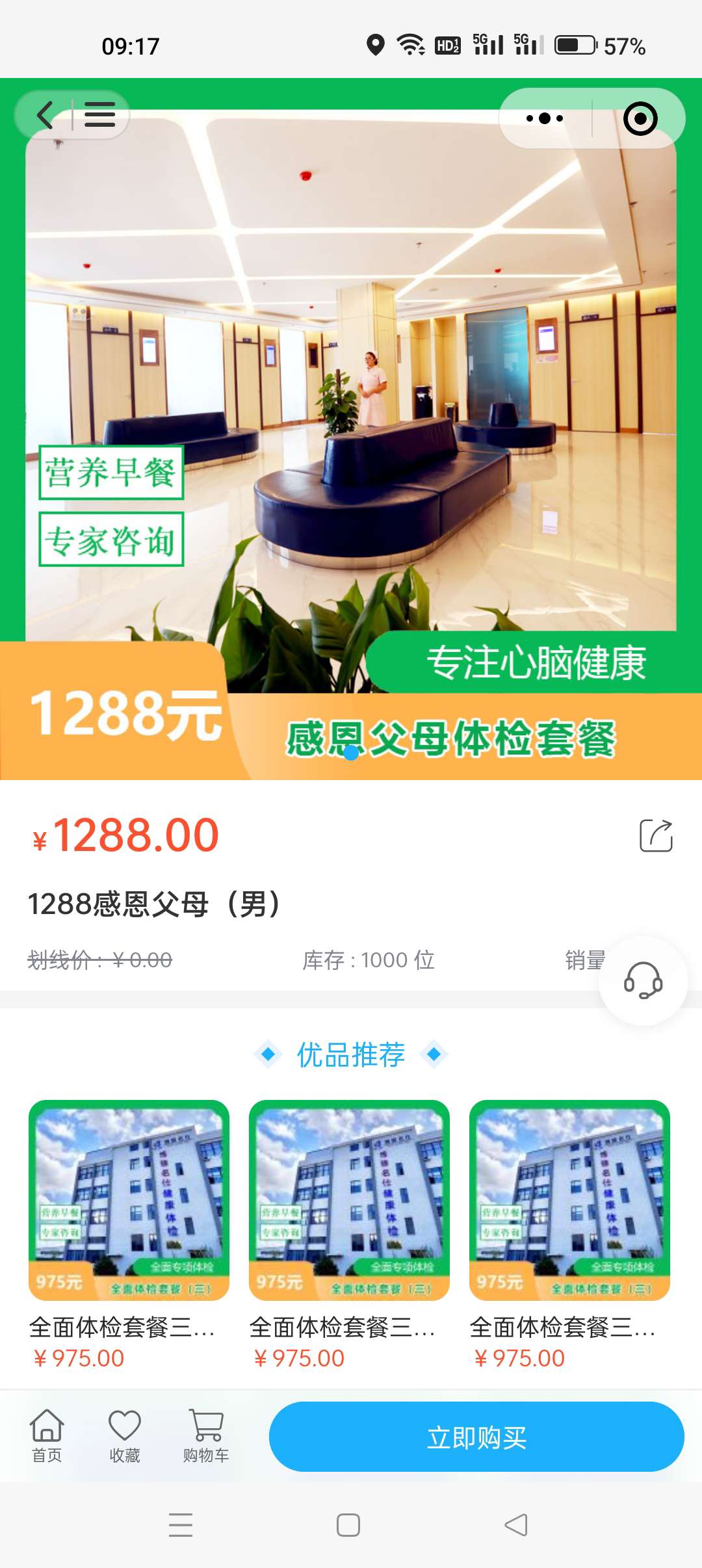The height and width of the screenshot is (1568, 702).
Task: Add to favorites with 收藏
Action: pyautogui.click(x=124, y=1436)
